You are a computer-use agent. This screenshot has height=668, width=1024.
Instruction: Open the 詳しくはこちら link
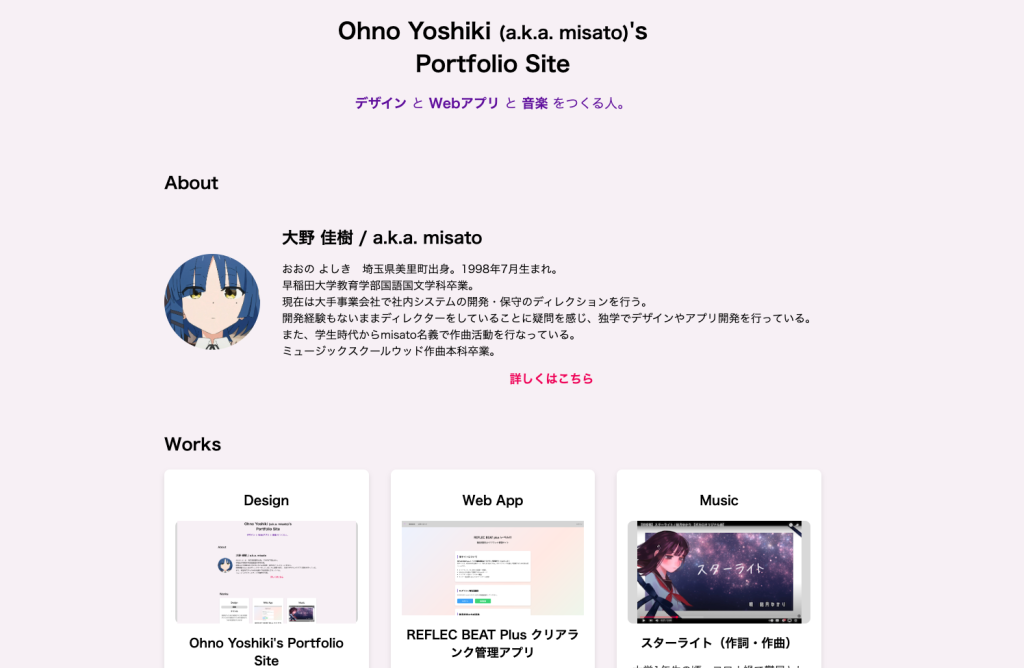tap(551, 379)
